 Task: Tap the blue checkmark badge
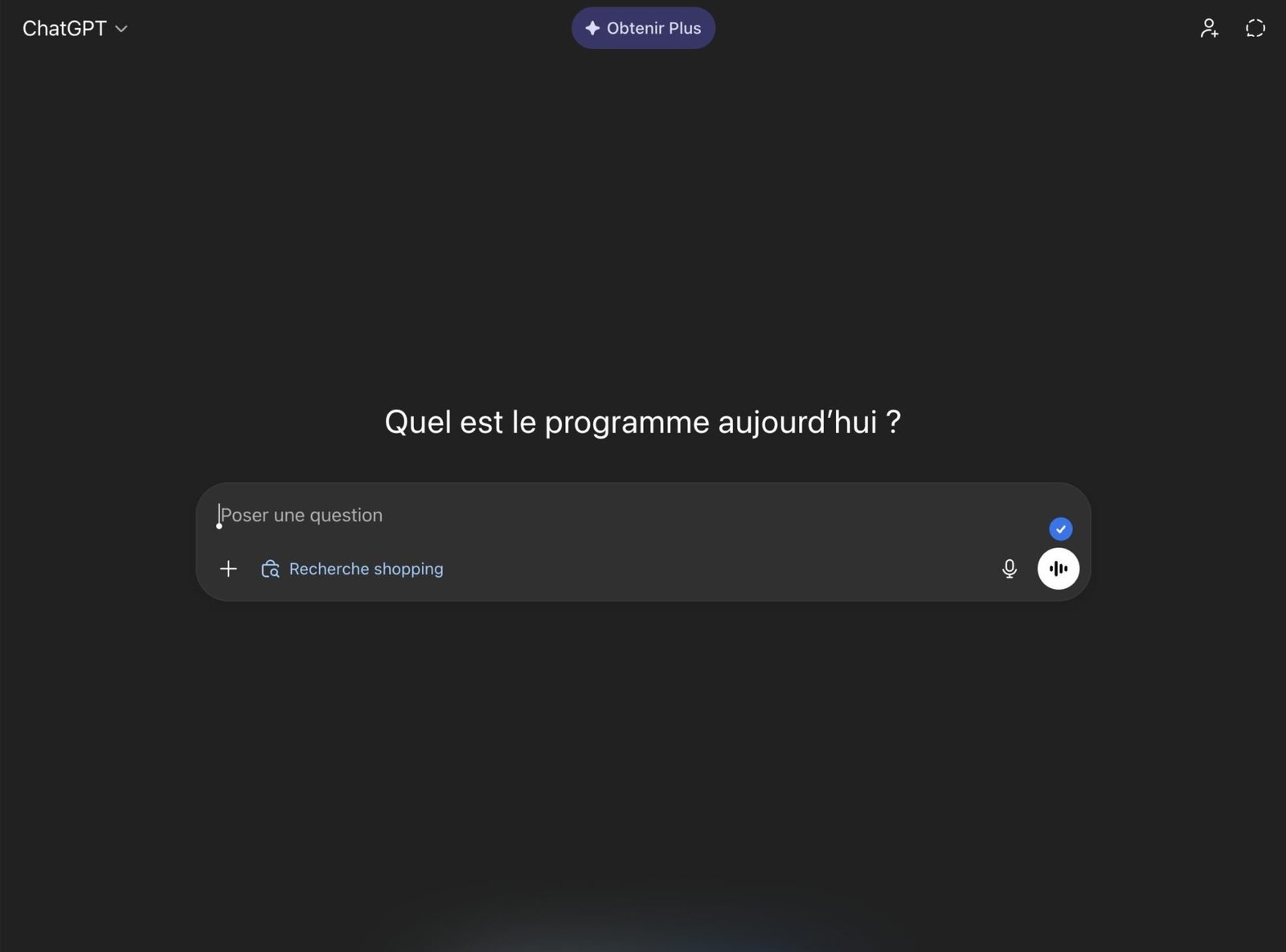[1060, 529]
